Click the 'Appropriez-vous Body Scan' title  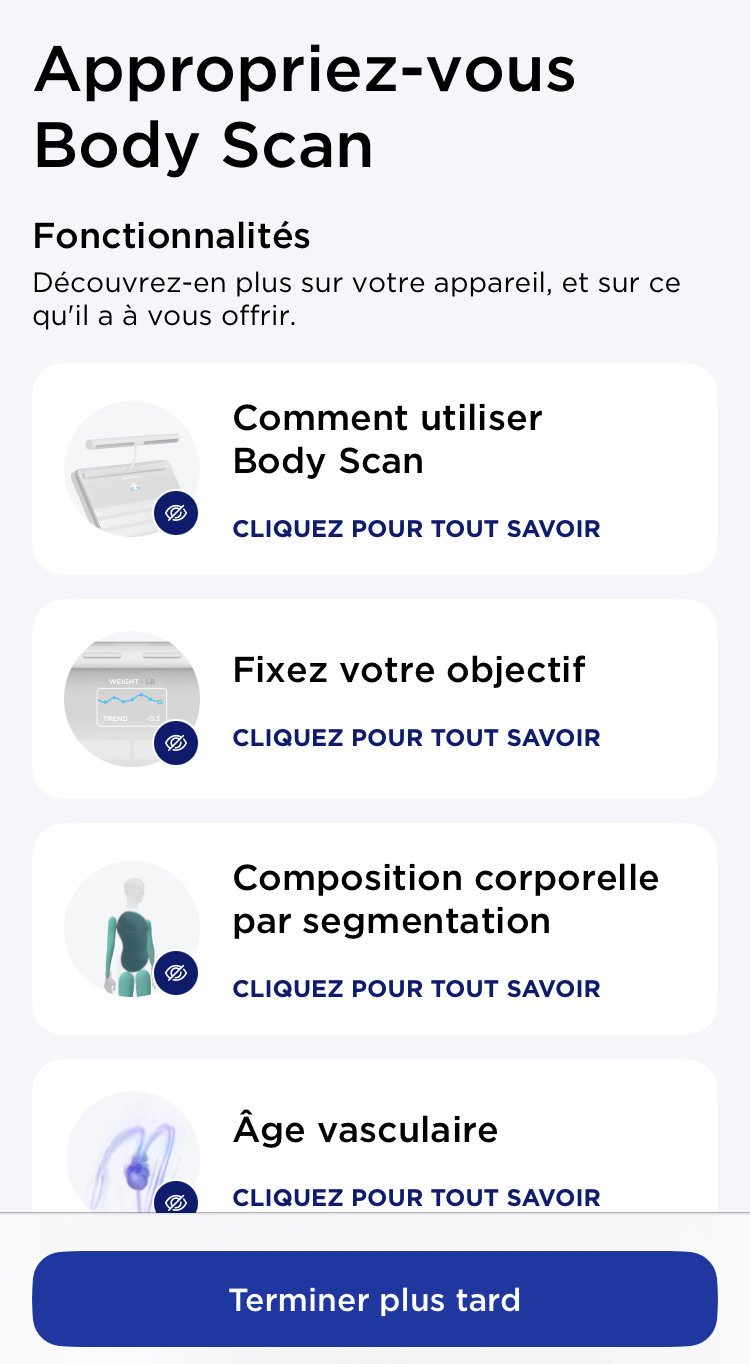[x=305, y=106]
